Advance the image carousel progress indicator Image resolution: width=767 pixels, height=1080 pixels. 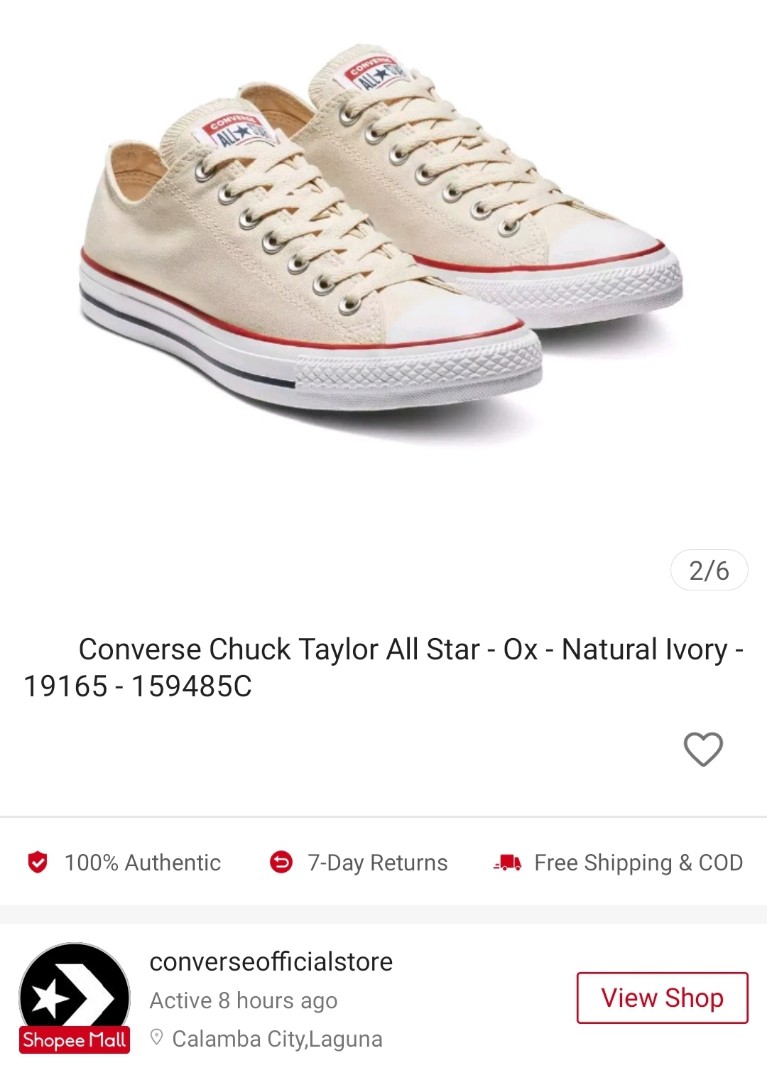[x=708, y=570]
